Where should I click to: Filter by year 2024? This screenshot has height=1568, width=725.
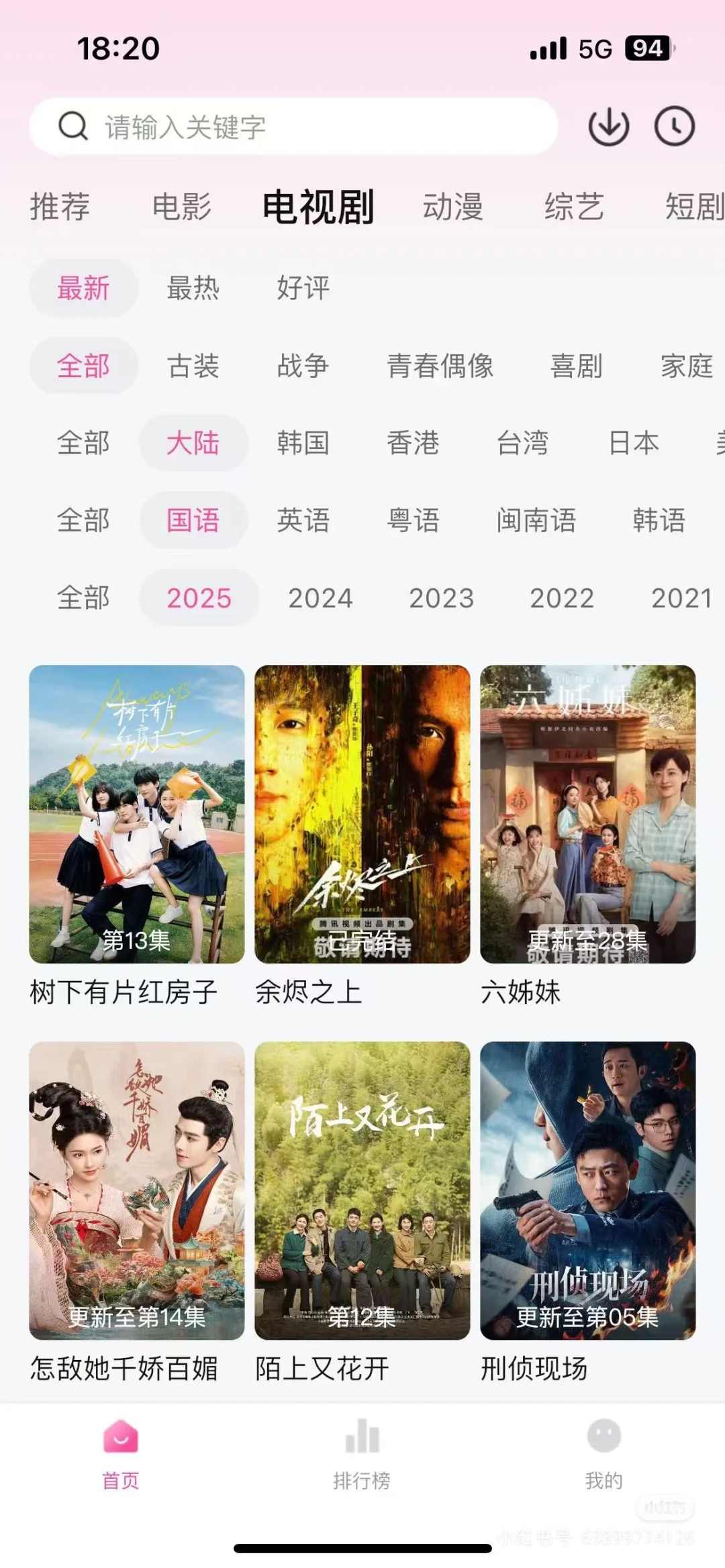click(320, 598)
